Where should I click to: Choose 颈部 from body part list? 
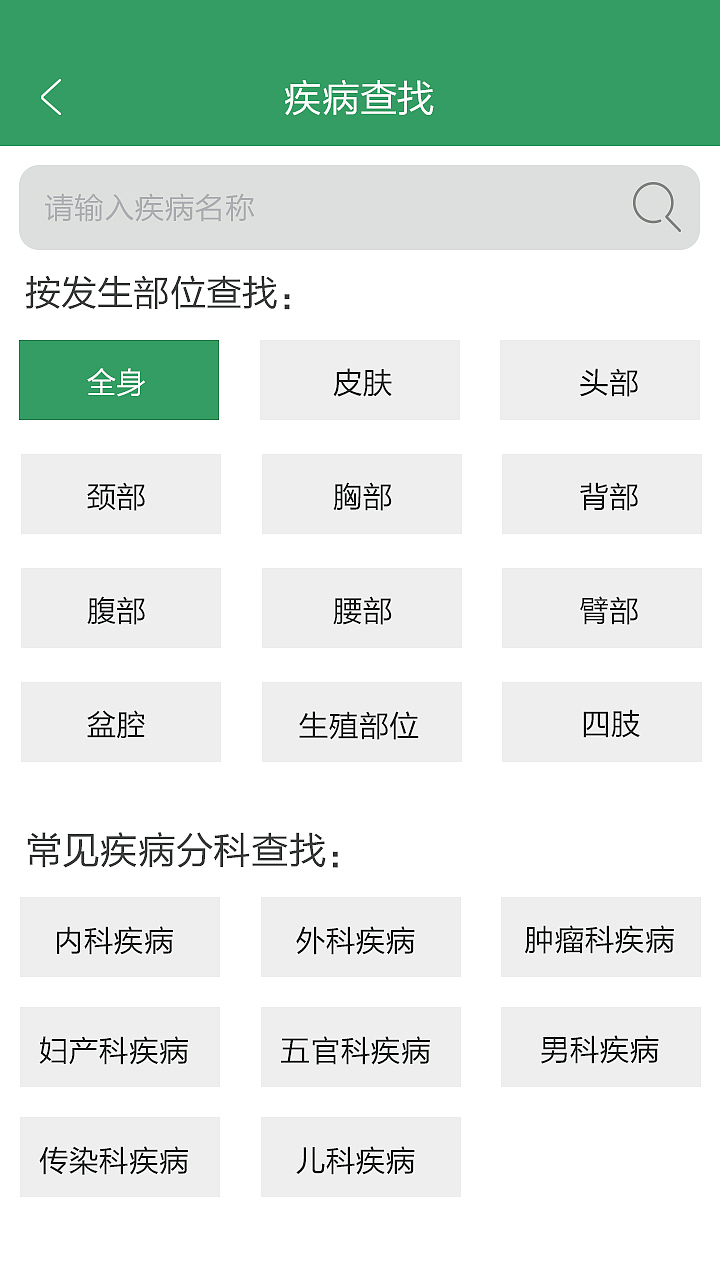(120, 494)
